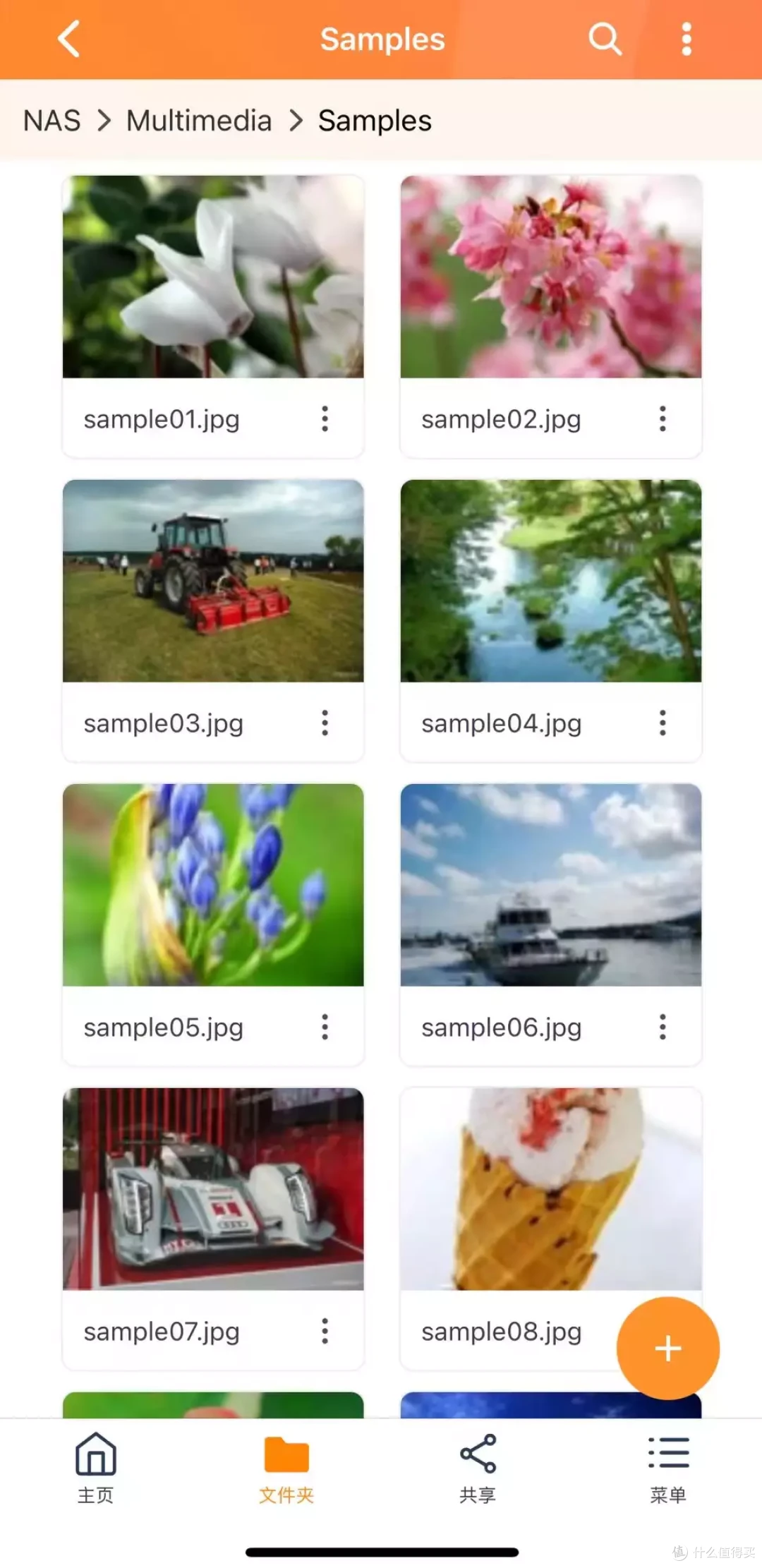Open the sample02.jpg image

pos(551,277)
